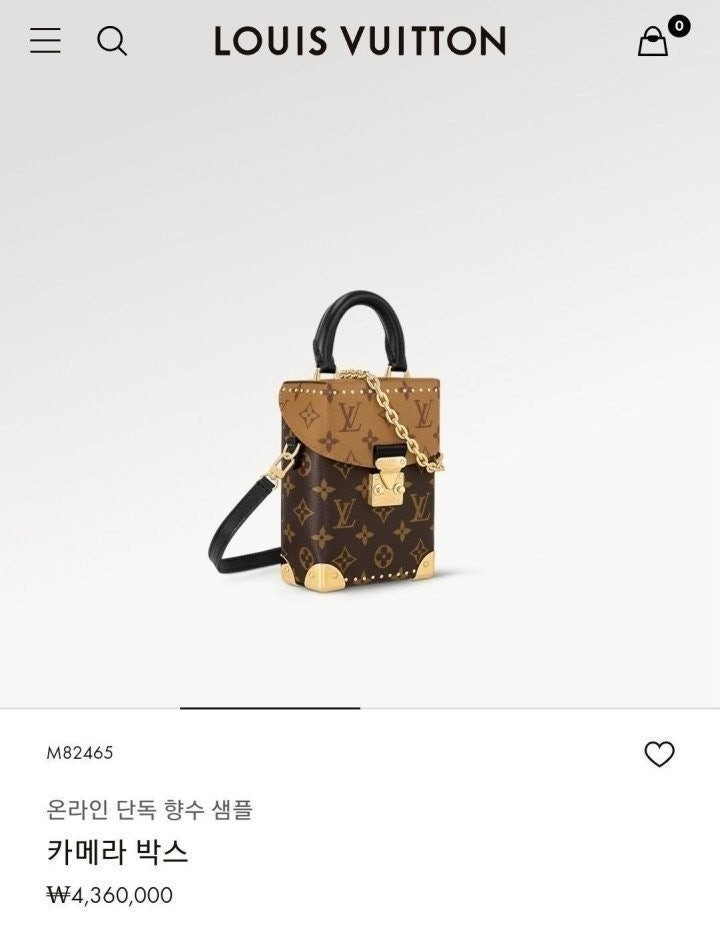View the shopping bag
720x929 pixels.
(x=654, y=41)
